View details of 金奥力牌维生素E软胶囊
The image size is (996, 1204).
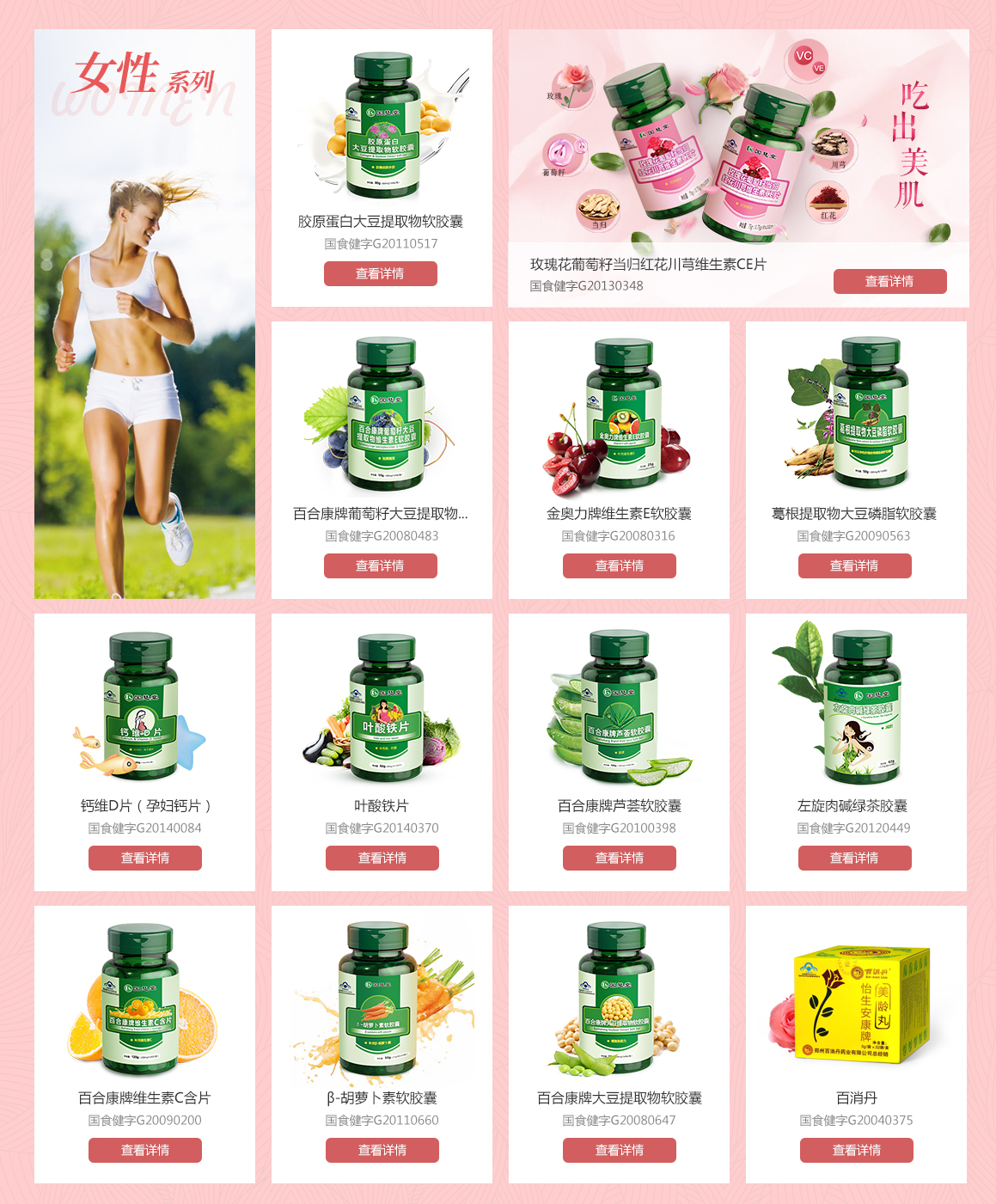(x=619, y=565)
